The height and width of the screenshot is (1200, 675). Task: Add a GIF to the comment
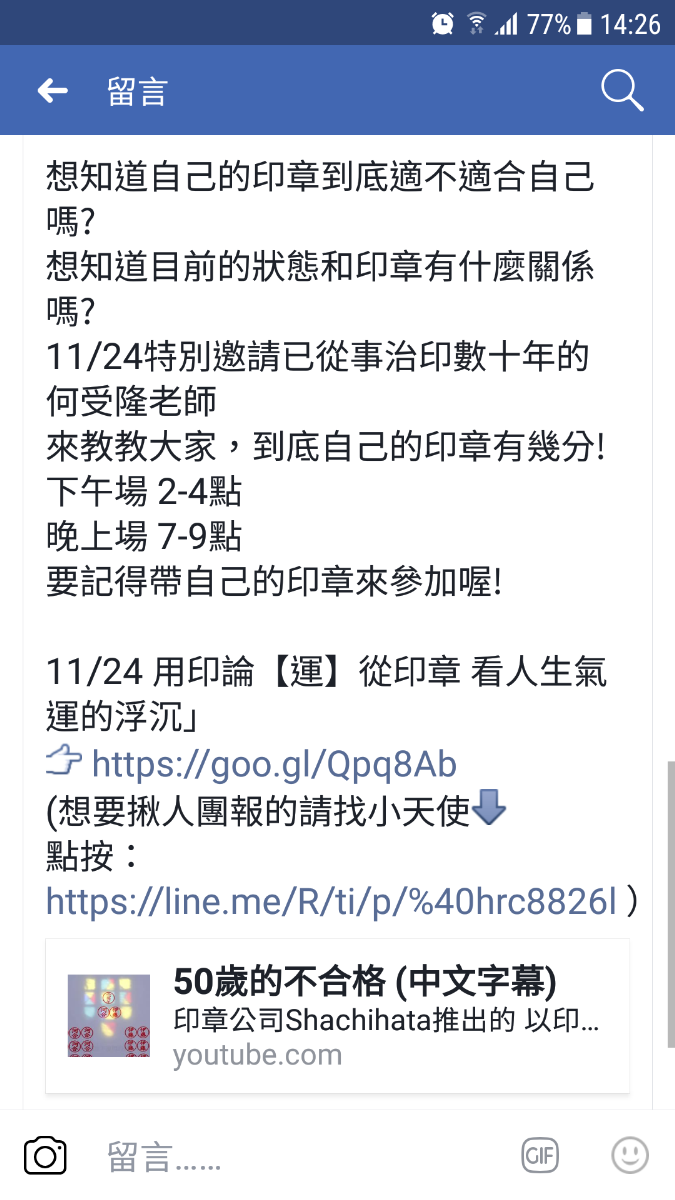pyautogui.click(x=540, y=1156)
